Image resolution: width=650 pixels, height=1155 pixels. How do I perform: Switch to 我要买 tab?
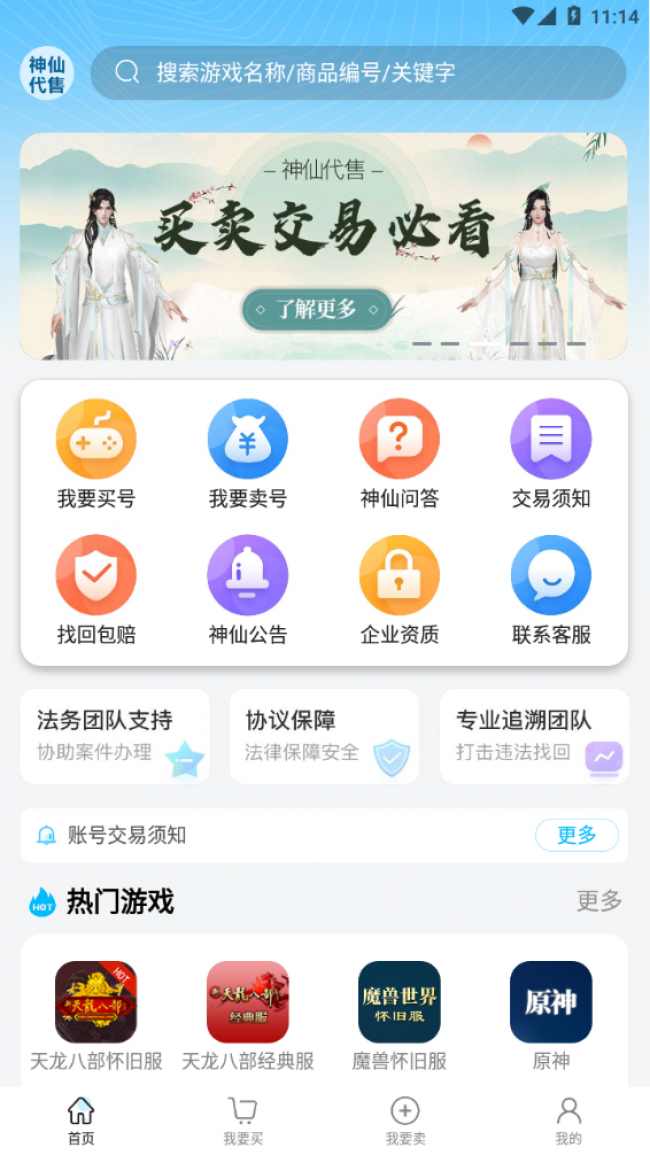(243, 1120)
